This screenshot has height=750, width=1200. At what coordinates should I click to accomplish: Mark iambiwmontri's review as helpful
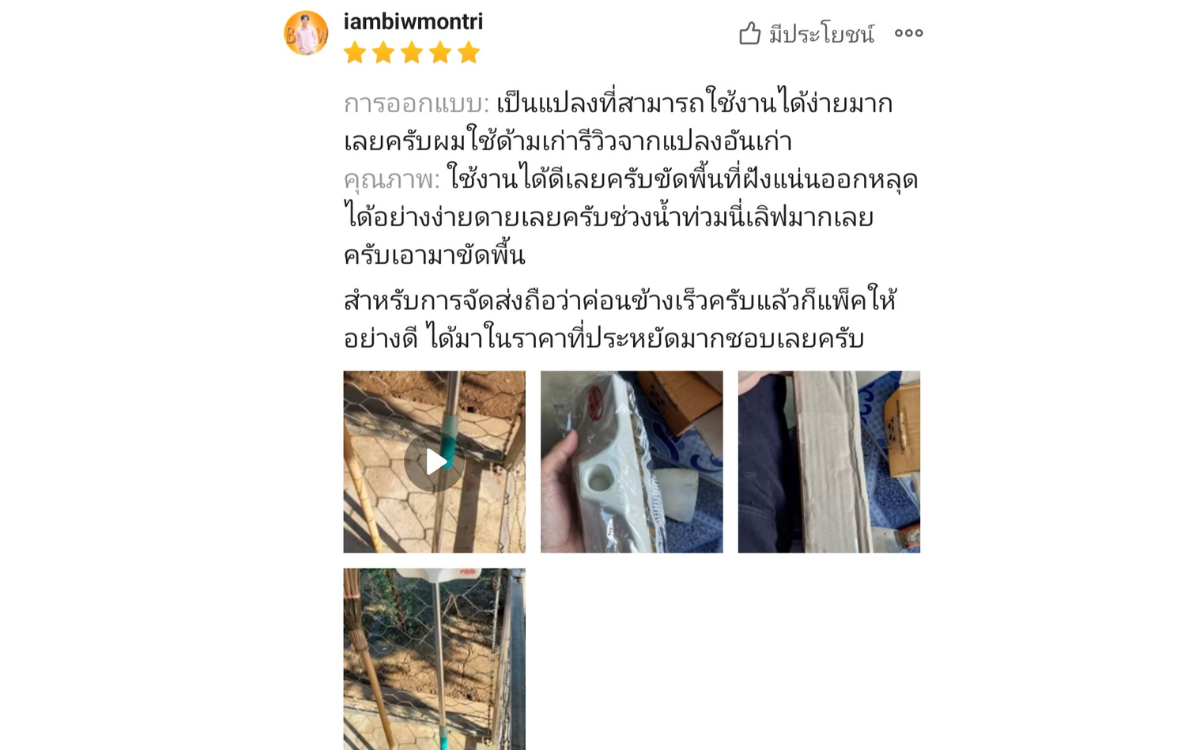point(806,34)
